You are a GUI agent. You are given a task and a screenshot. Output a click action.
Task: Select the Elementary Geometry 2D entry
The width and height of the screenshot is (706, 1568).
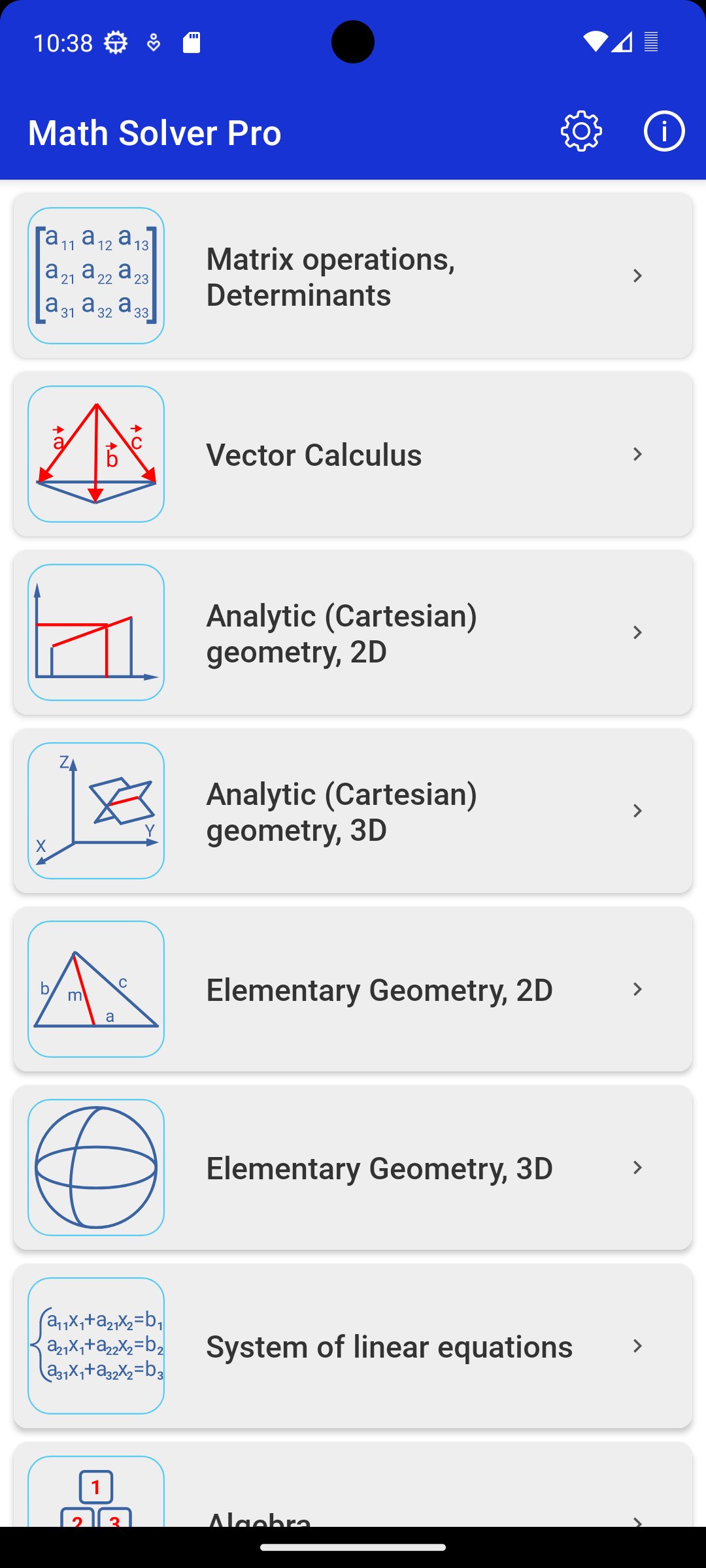point(353,988)
